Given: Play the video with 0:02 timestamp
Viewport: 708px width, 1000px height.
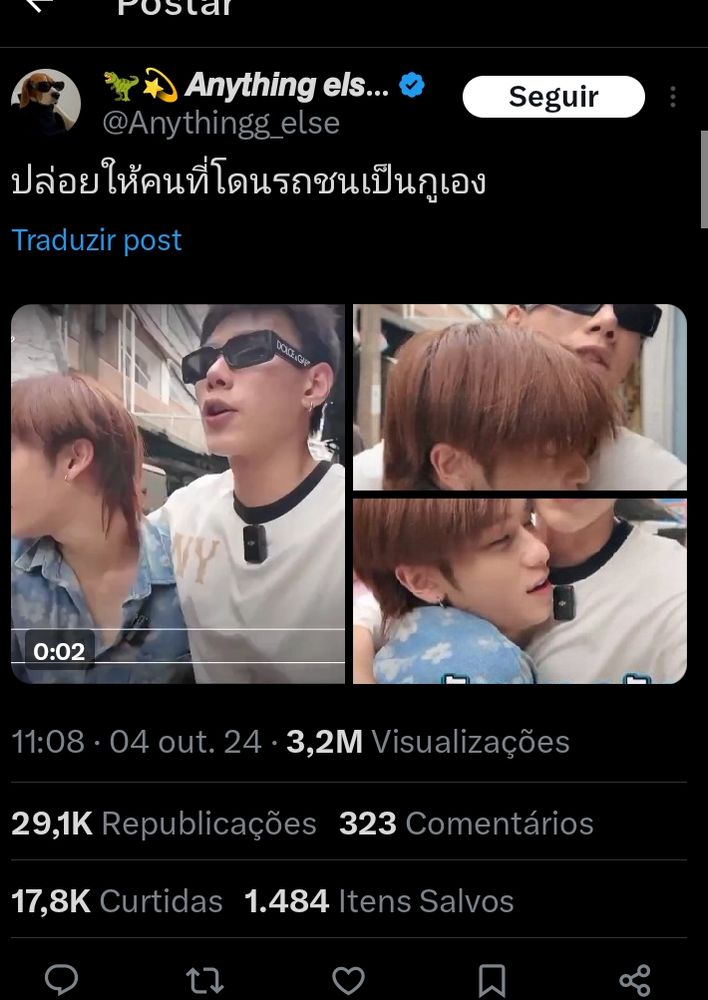Looking at the screenshot, I should click(178, 494).
